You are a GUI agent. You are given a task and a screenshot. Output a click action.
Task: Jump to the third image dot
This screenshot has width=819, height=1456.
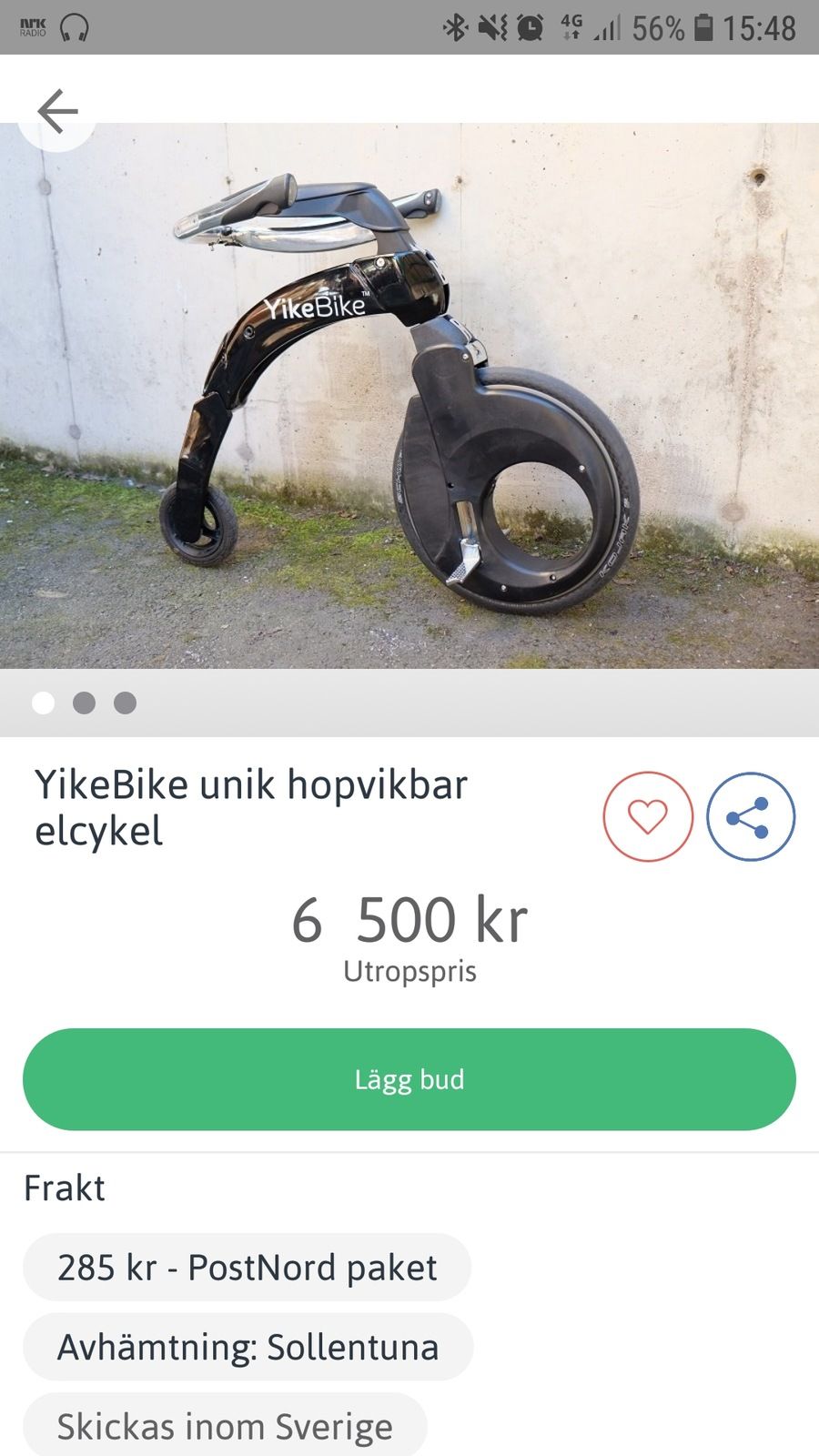coord(126,703)
